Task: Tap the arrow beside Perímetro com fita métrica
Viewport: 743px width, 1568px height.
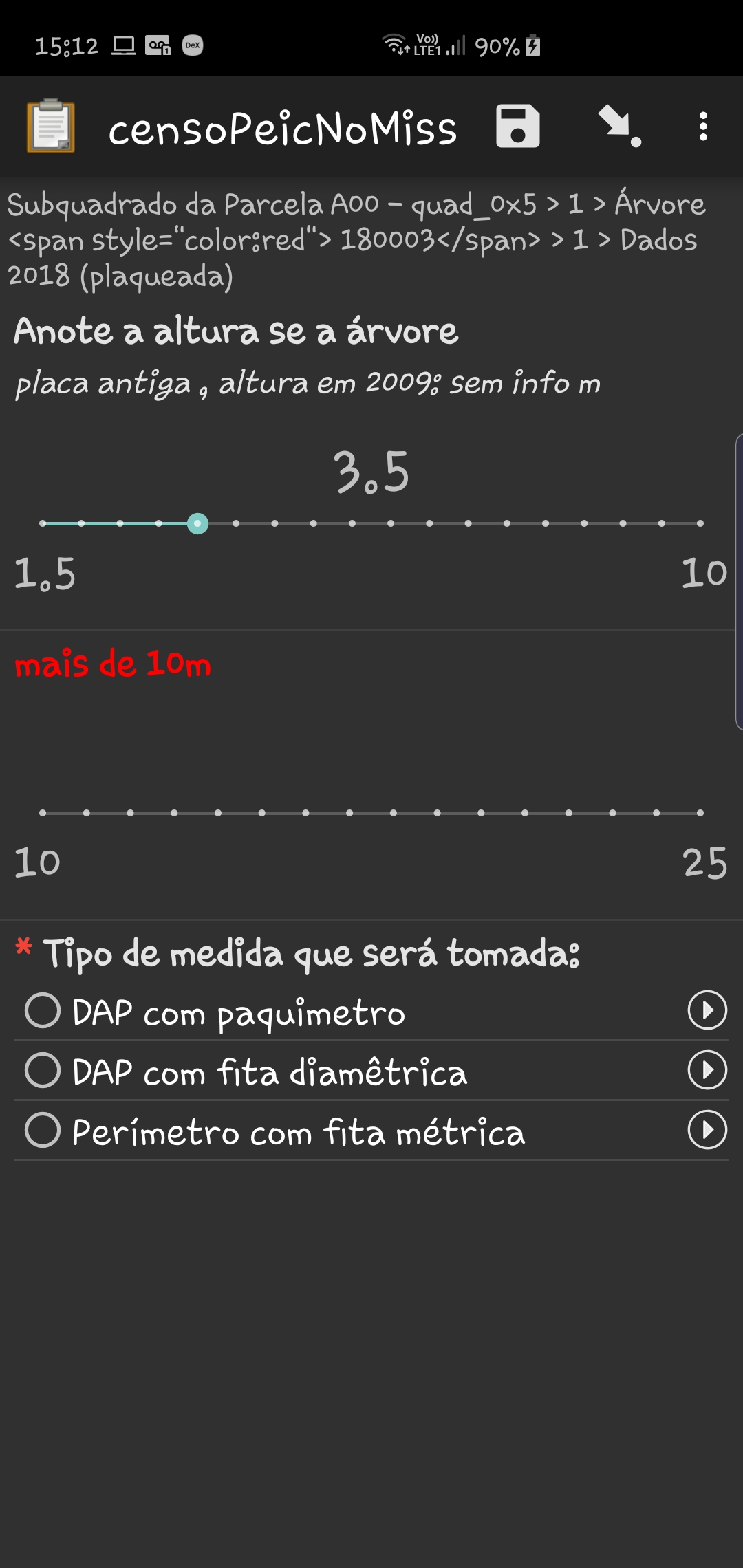Action: pos(707,1130)
